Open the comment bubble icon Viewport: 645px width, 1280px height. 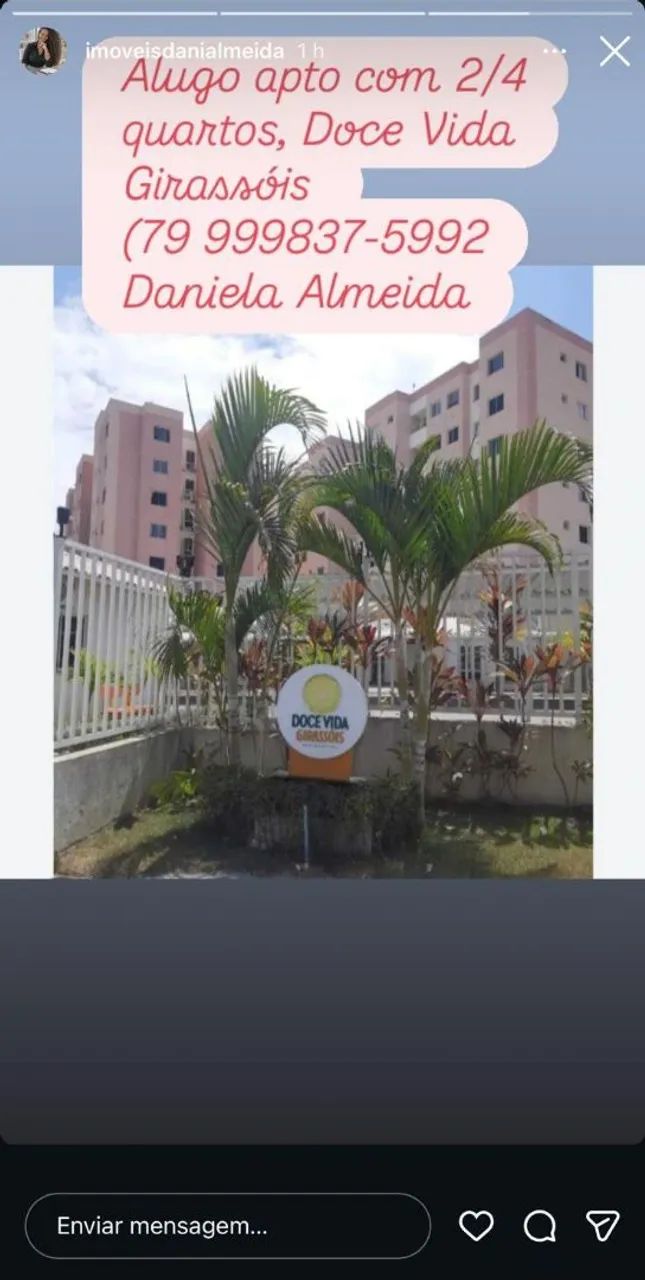click(540, 1225)
